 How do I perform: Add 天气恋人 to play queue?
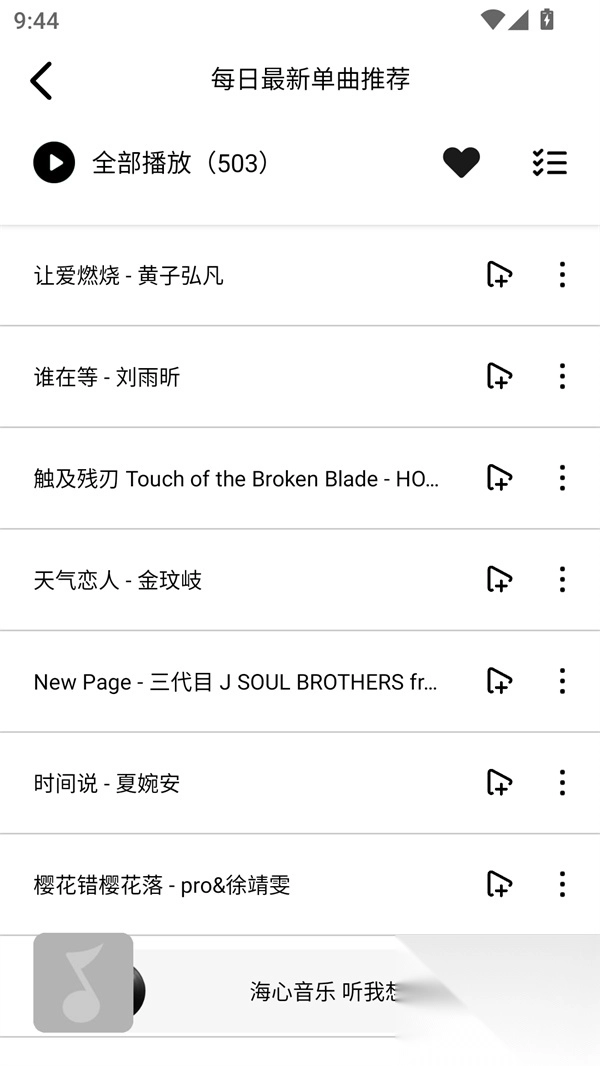pyautogui.click(x=499, y=579)
